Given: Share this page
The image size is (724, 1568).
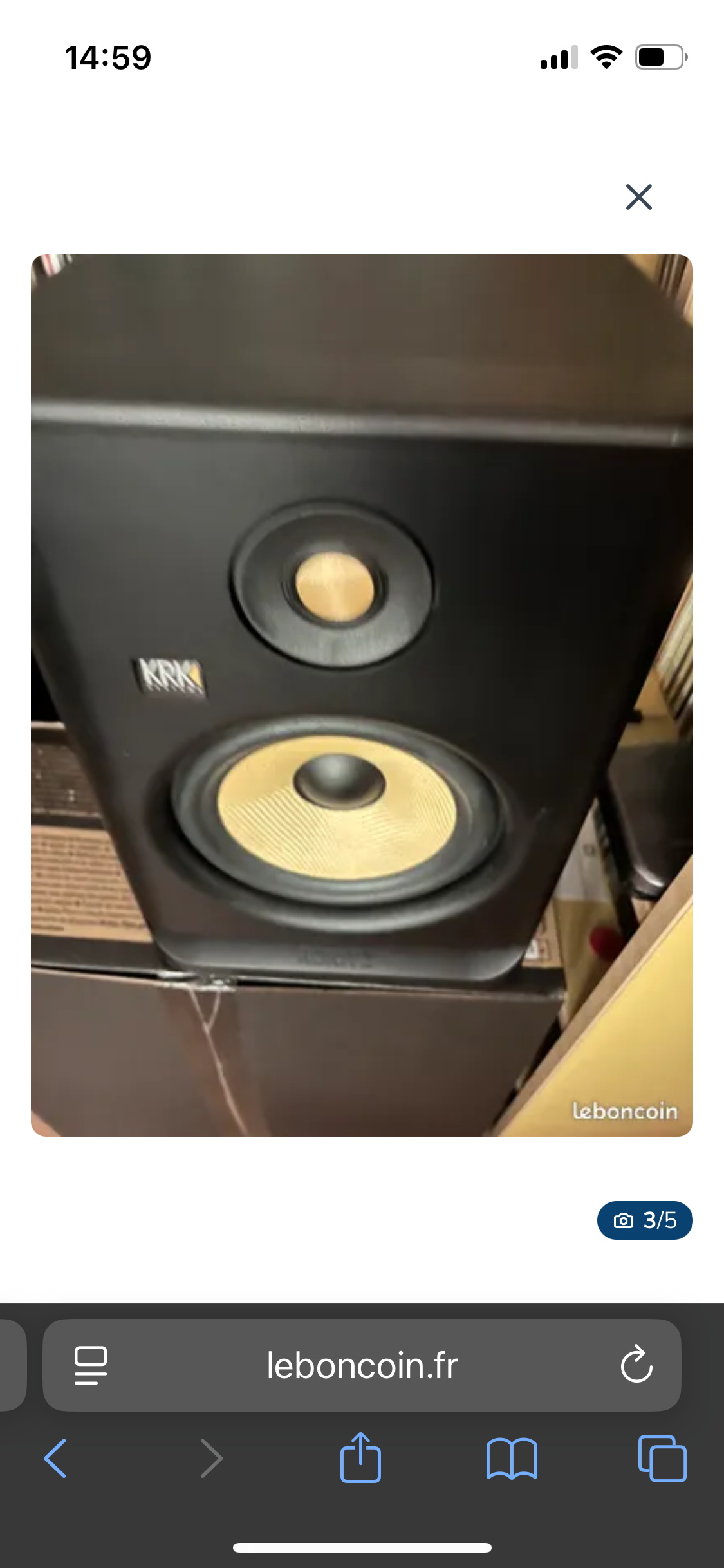Looking at the screenshot, I should tap(360, 1457).
